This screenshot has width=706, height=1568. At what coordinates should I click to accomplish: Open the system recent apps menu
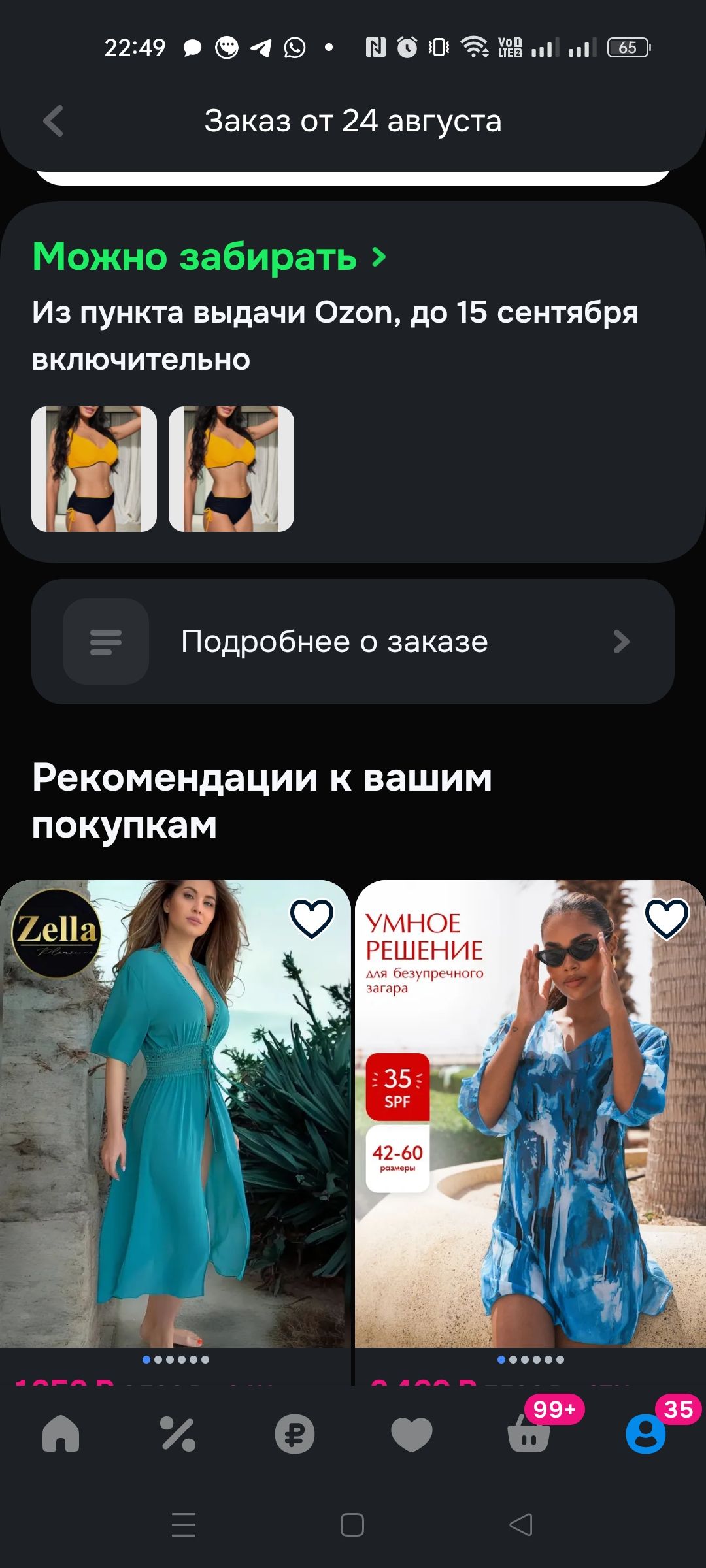[x=184, y=1525]
